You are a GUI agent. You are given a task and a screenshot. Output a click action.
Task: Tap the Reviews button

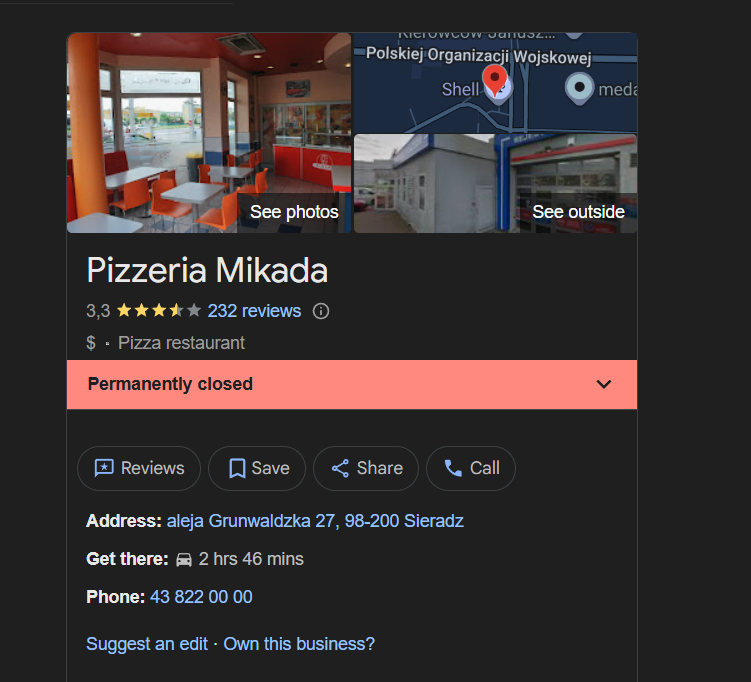click(x=139, y=468)
